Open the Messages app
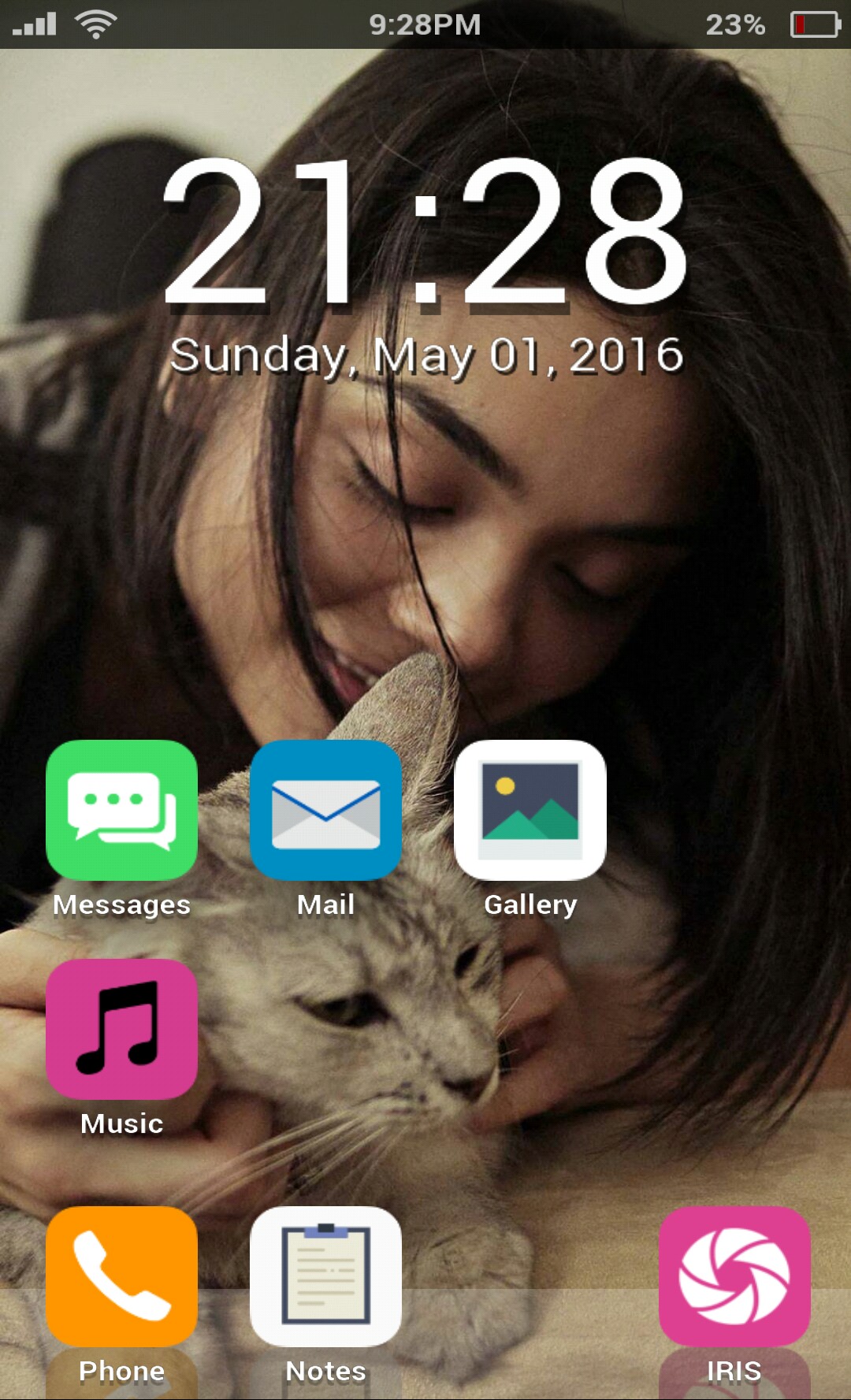The width and height of the screenshot is (851, 1400). (x=121, y=810)
